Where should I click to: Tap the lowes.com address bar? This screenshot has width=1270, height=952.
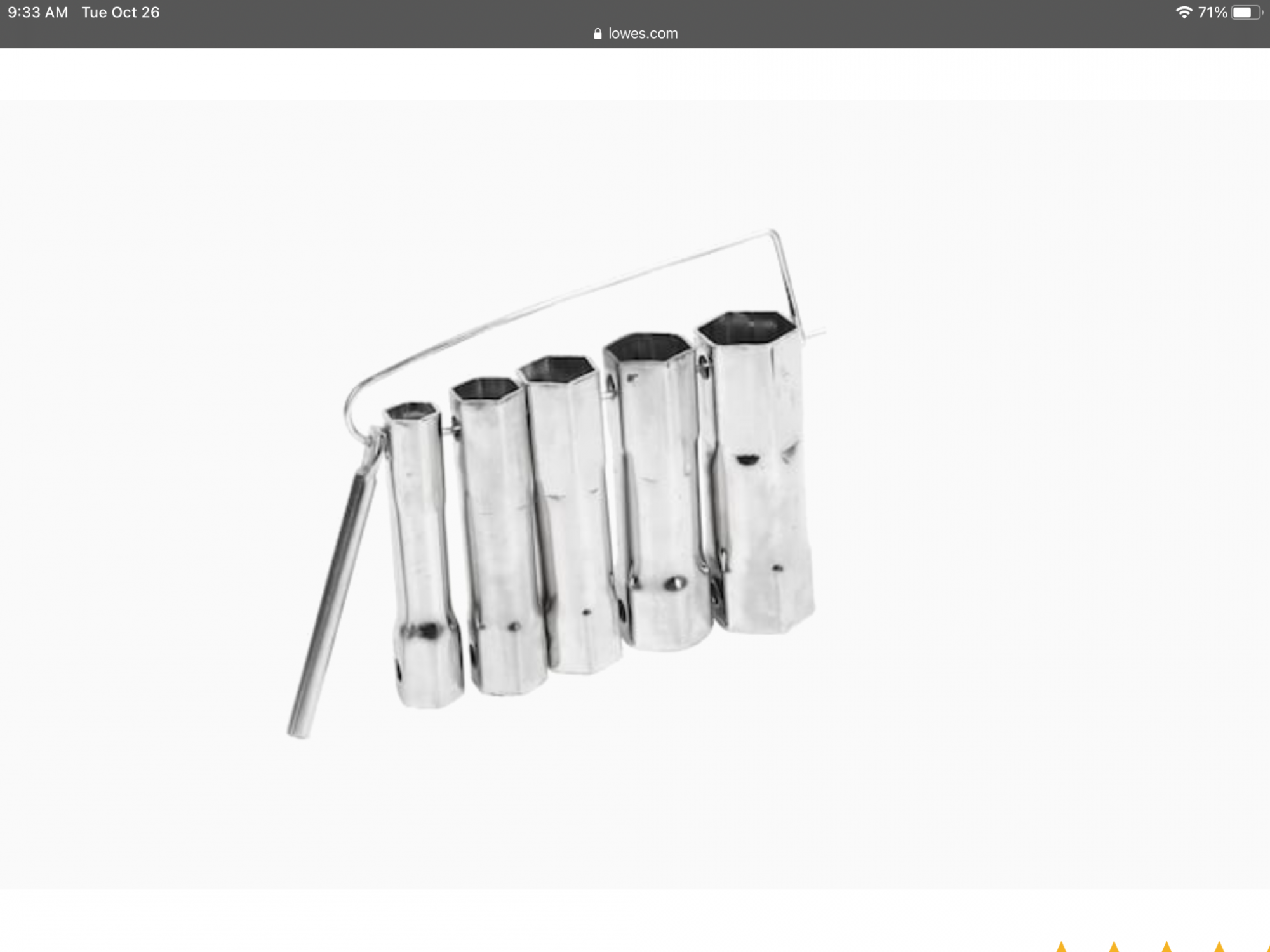tap(635, 34)
